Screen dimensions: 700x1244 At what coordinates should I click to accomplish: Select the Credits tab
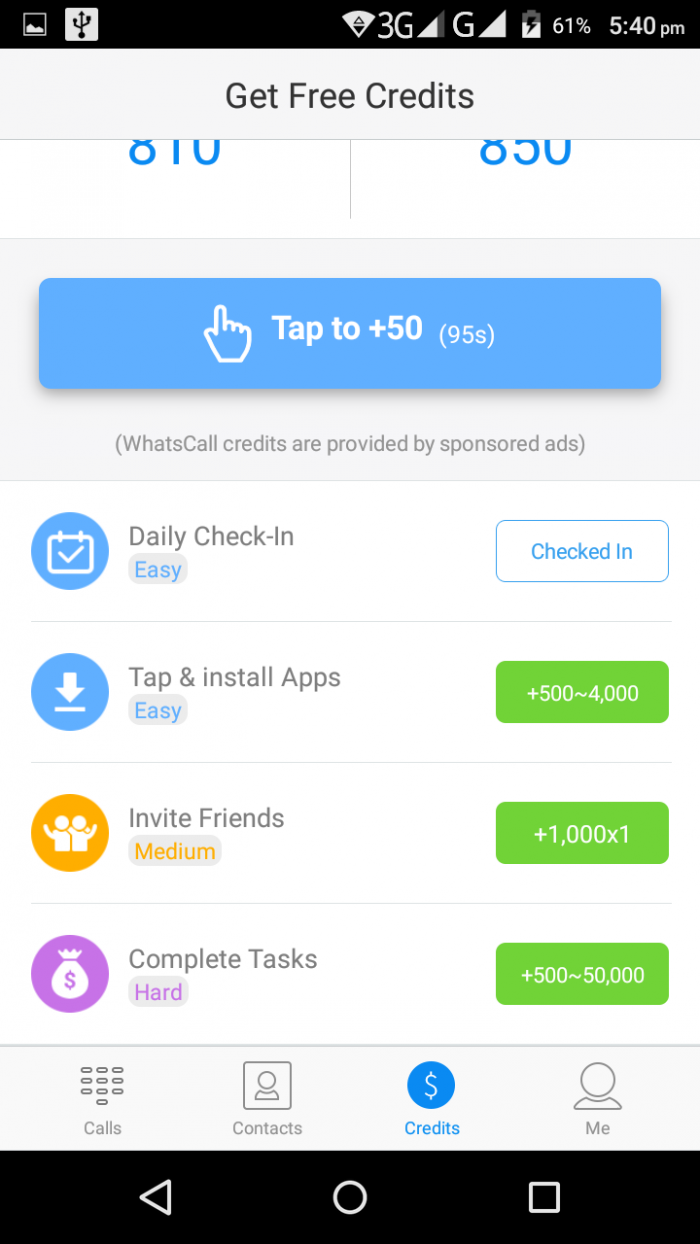pos(432,1099)
